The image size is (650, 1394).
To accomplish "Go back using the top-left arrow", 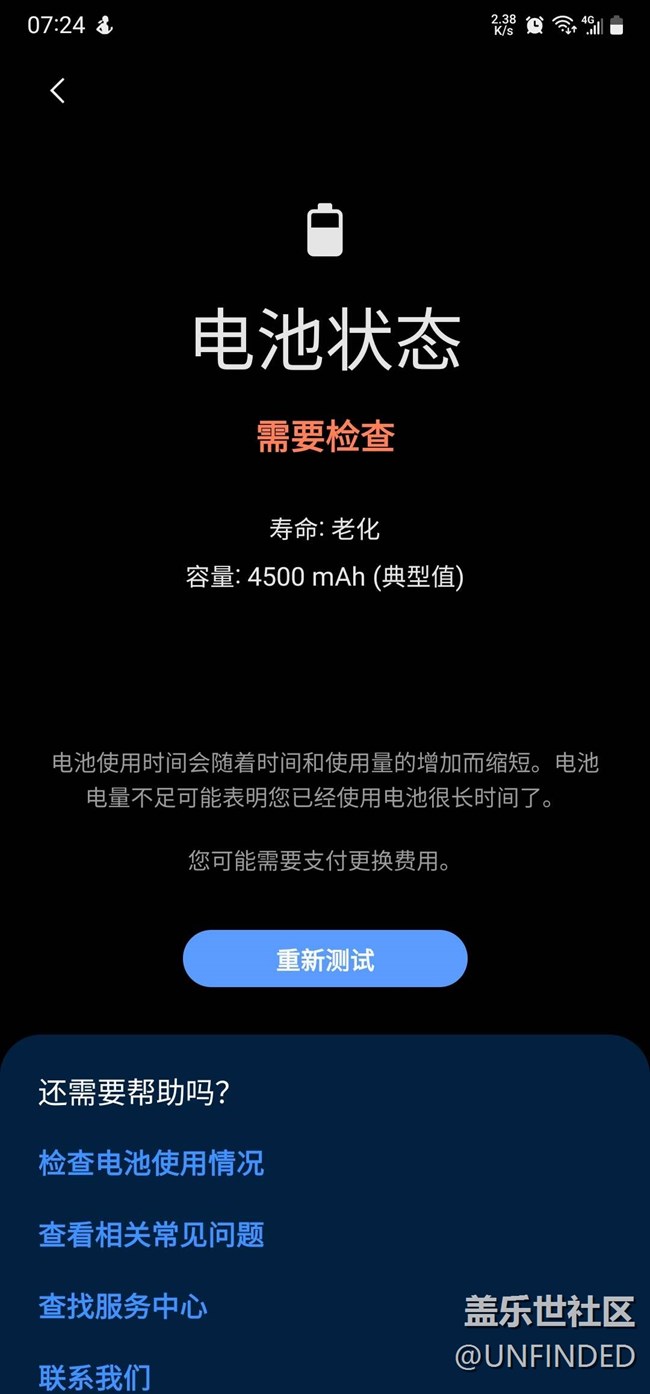I will click(x=57, y=91).
